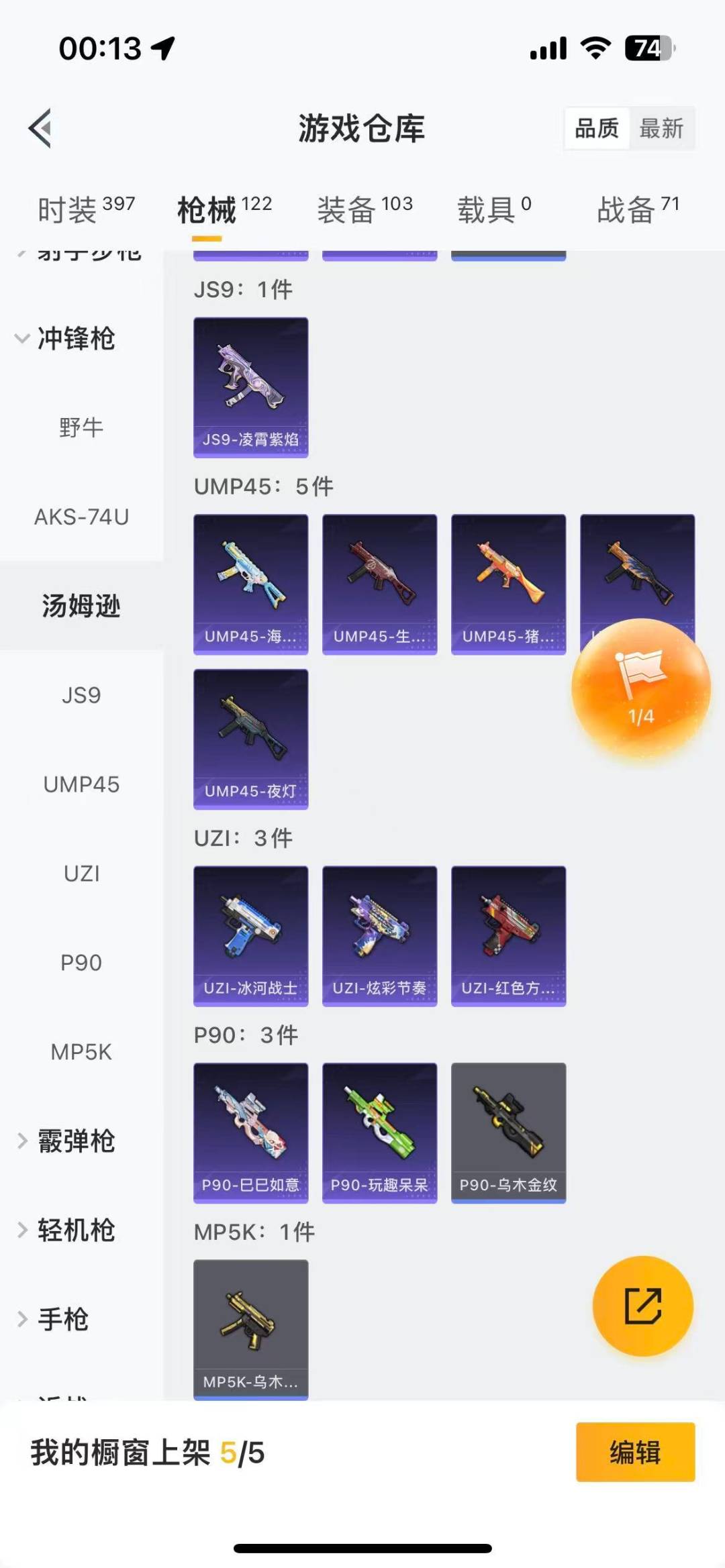Sort by 最新
725x1568 pixels.
(661, 127)
